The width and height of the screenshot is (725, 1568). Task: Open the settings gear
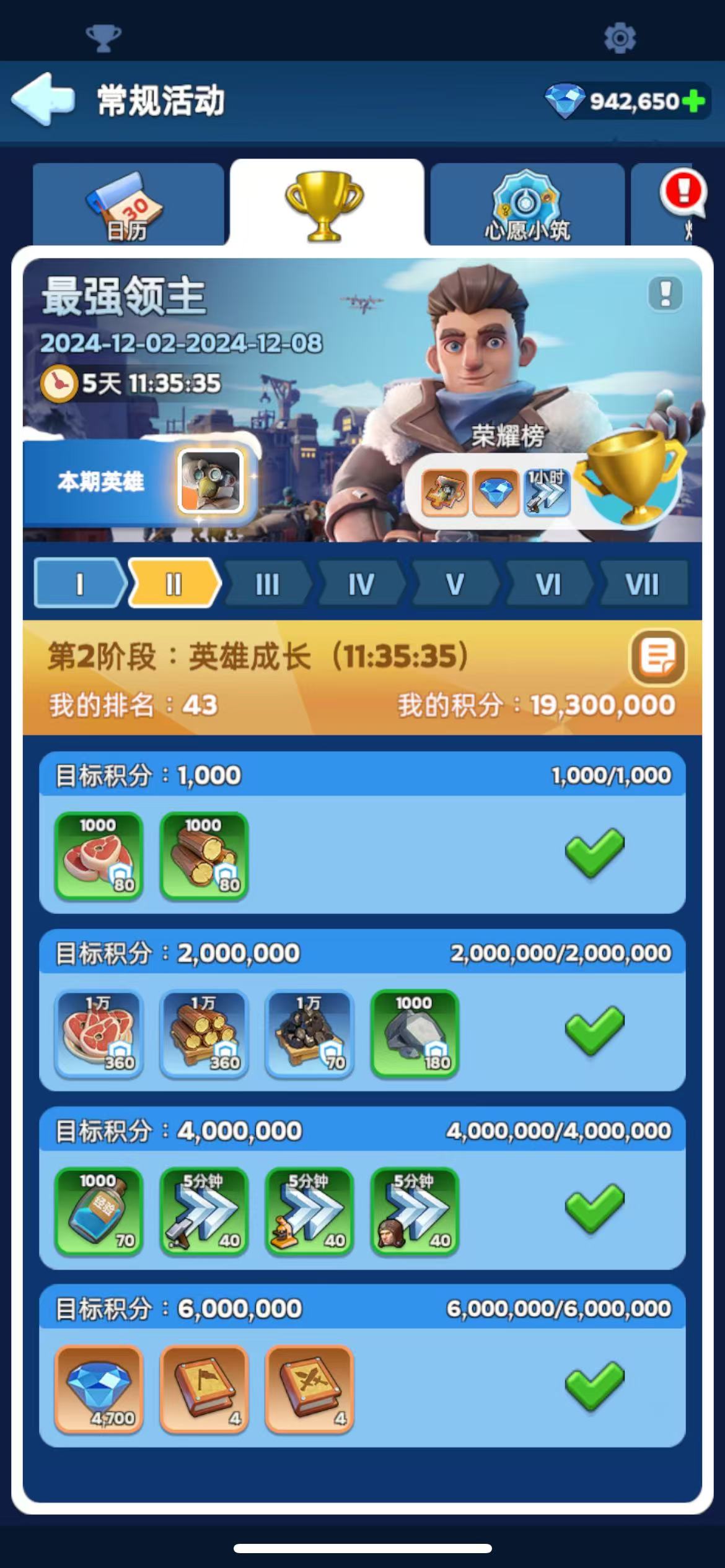coord(620,38)
